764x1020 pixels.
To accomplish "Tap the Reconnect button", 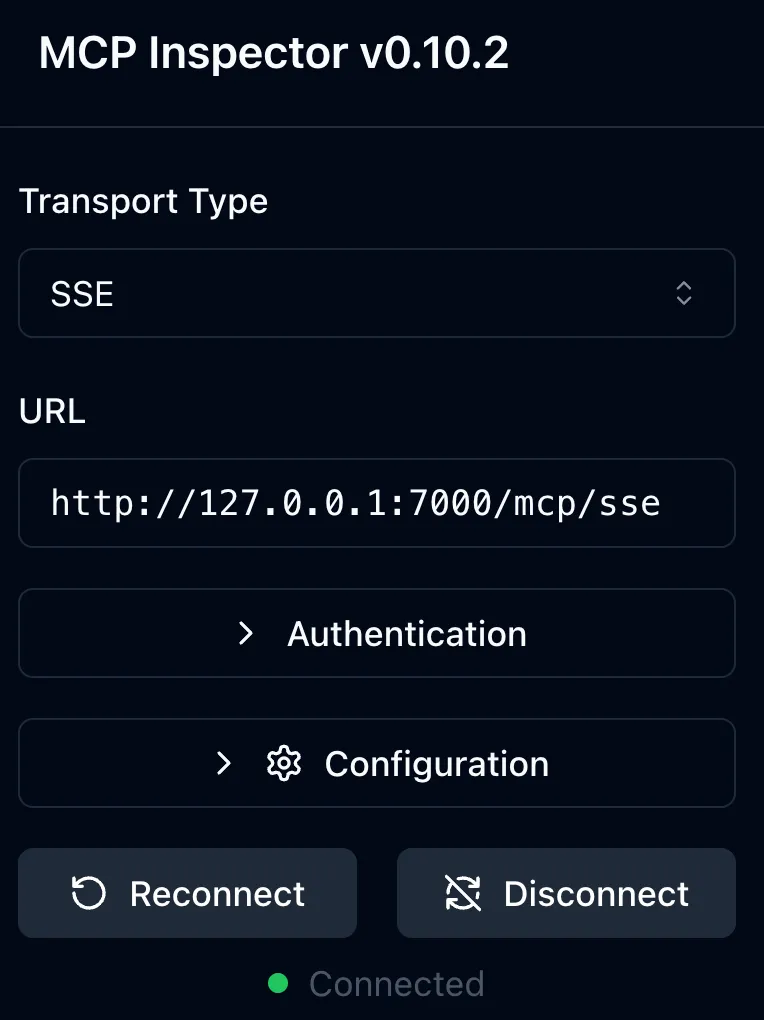I will pyautogui.click(x=187, y=893).
